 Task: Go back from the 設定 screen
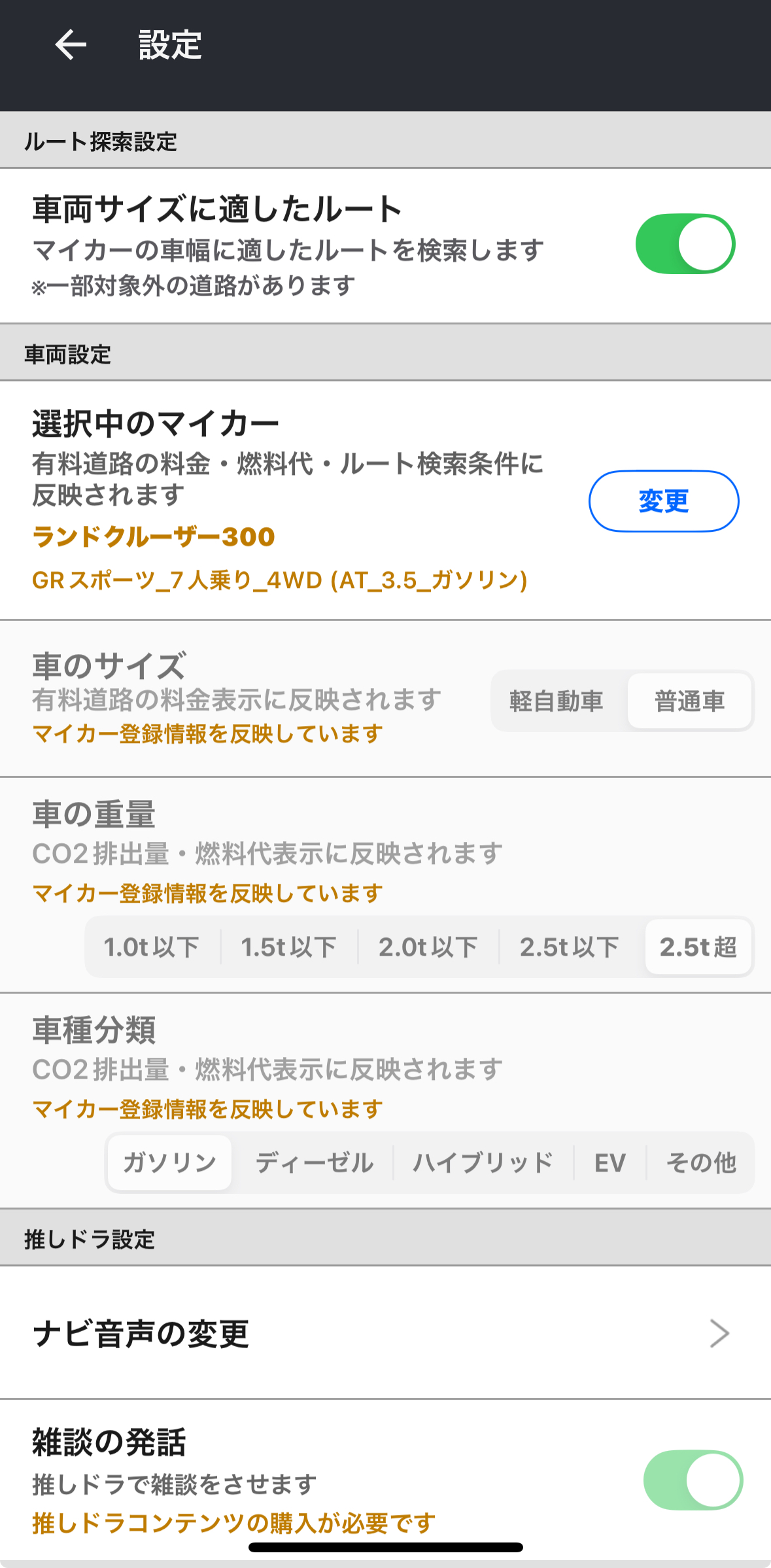pyautogui.click(x=71, y=45)
